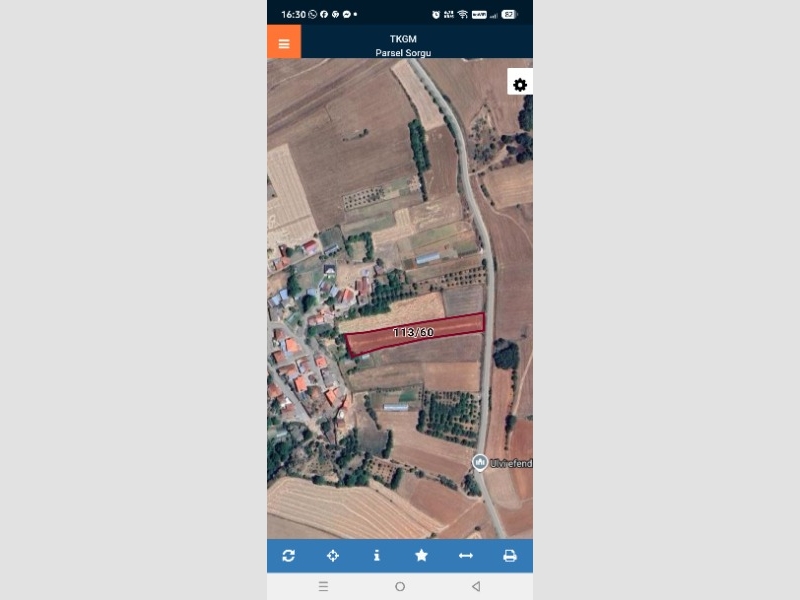Open the info icon in toolbar

pyautogui.click(x=377, y=556)
